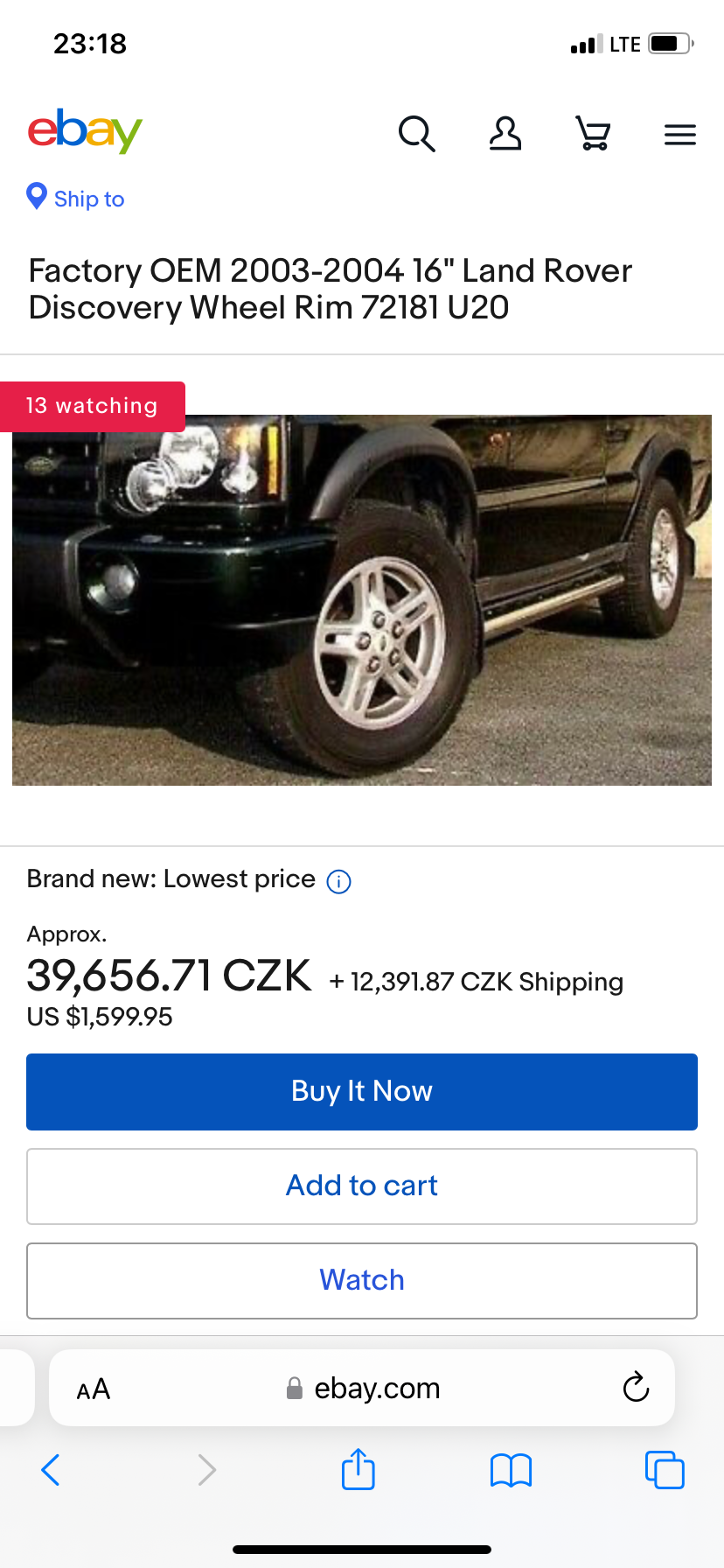Show the lowest price info tooltip
Screen dimensions: 724x1568
point(338,881)
